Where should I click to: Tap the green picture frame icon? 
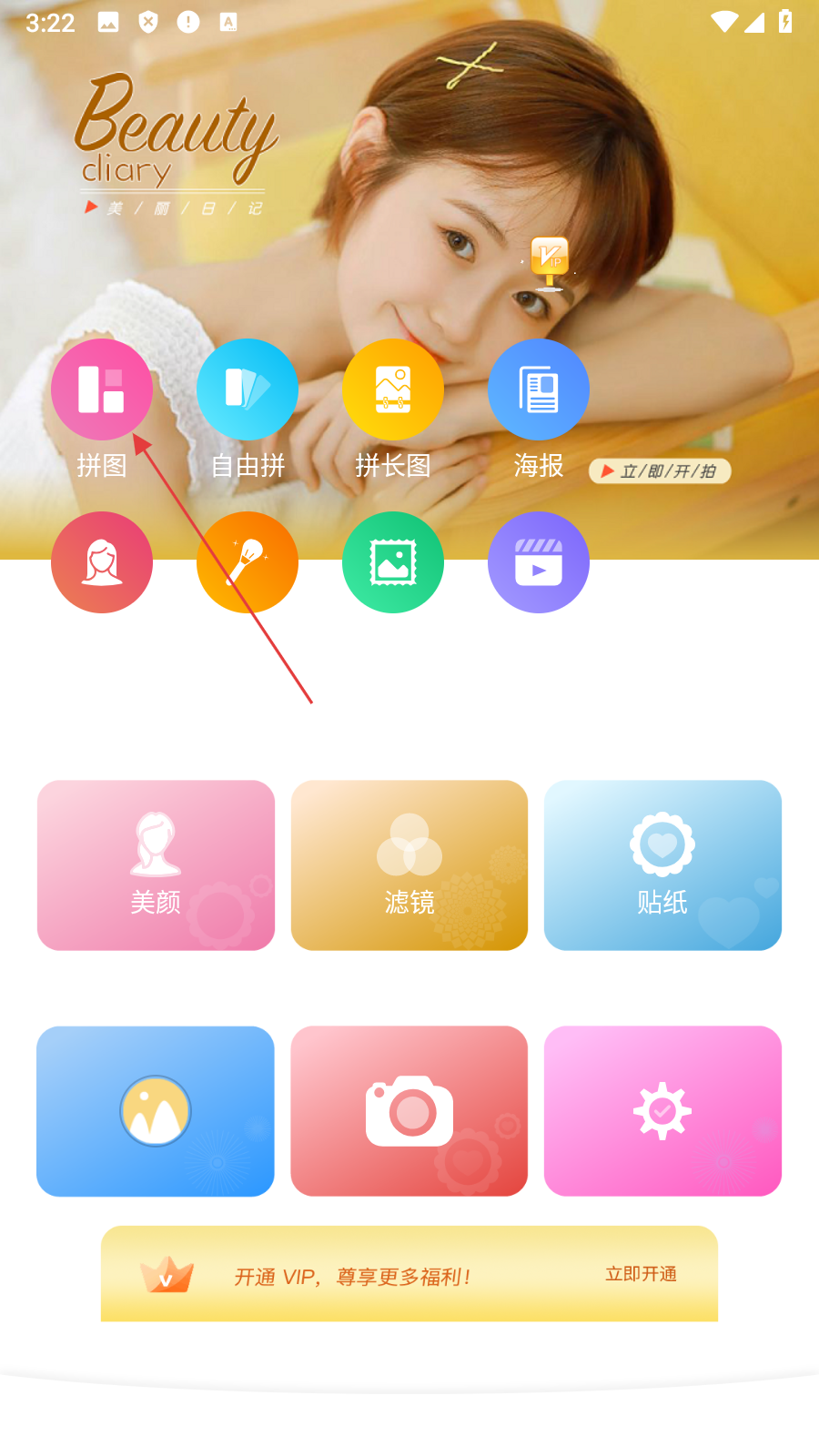pyautogui.click(x=393, y=562)
